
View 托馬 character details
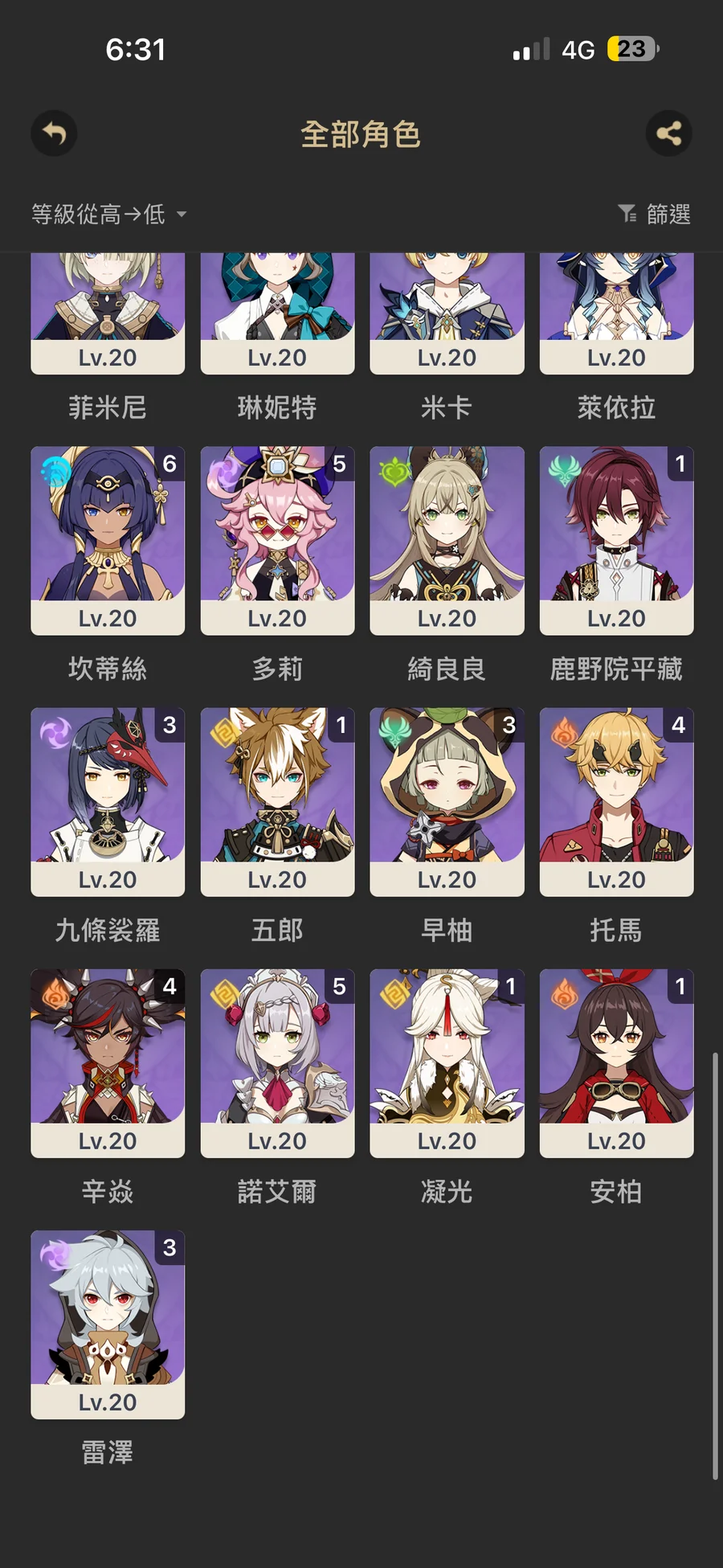point(616,801)
